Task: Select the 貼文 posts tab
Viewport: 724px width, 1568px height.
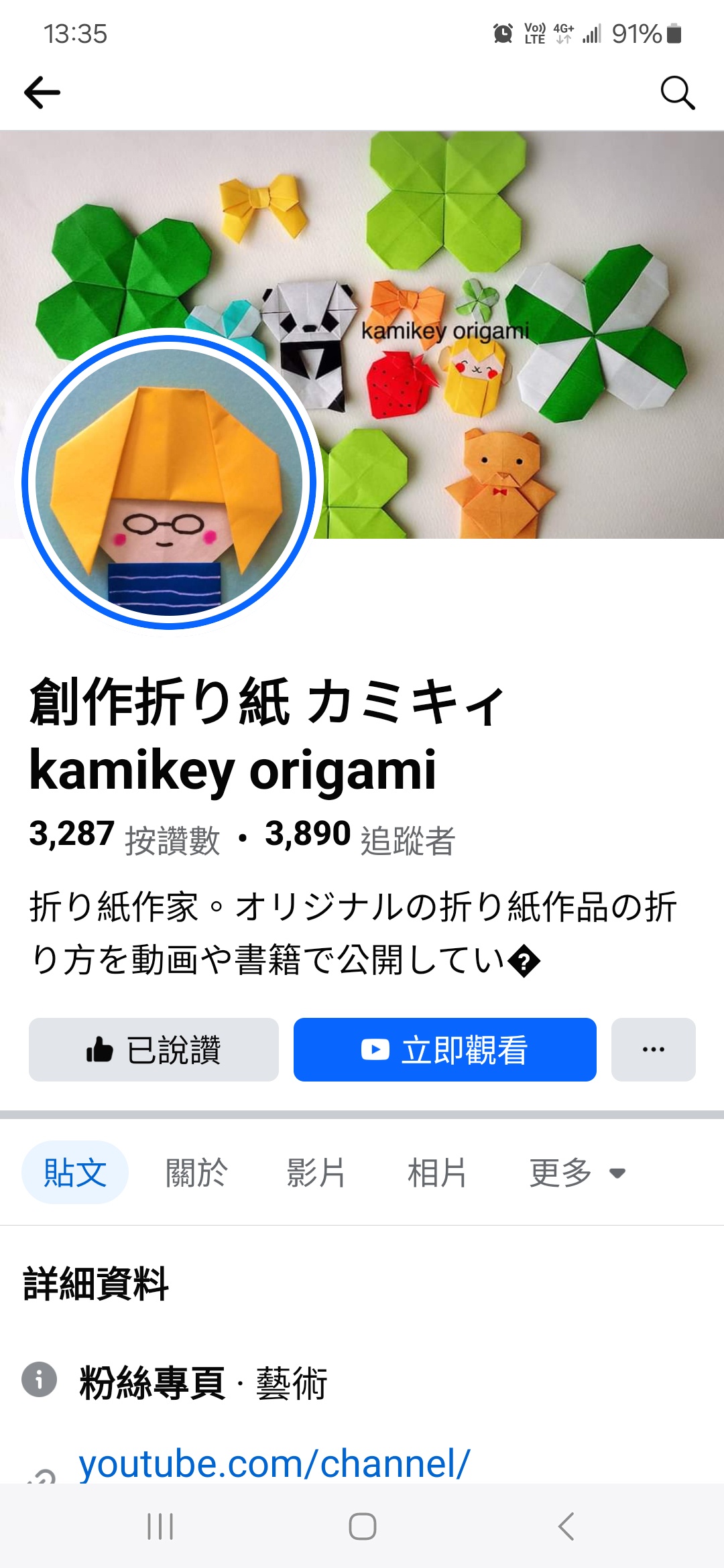Action: 75,1173
